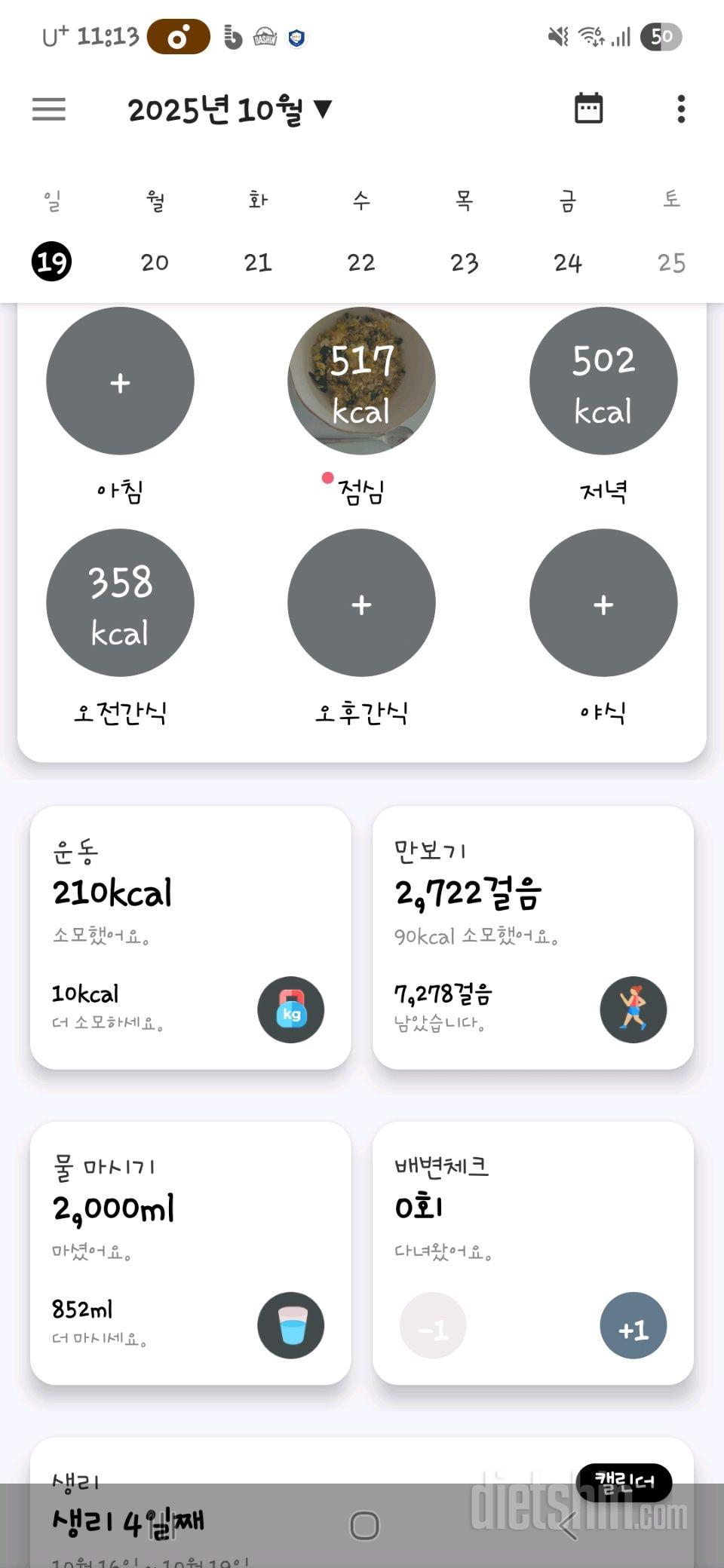This screenshot has height=1568, width=724.
Task: Tap the runner icon on the 만보기 card
Action: tap(633, 1010)
